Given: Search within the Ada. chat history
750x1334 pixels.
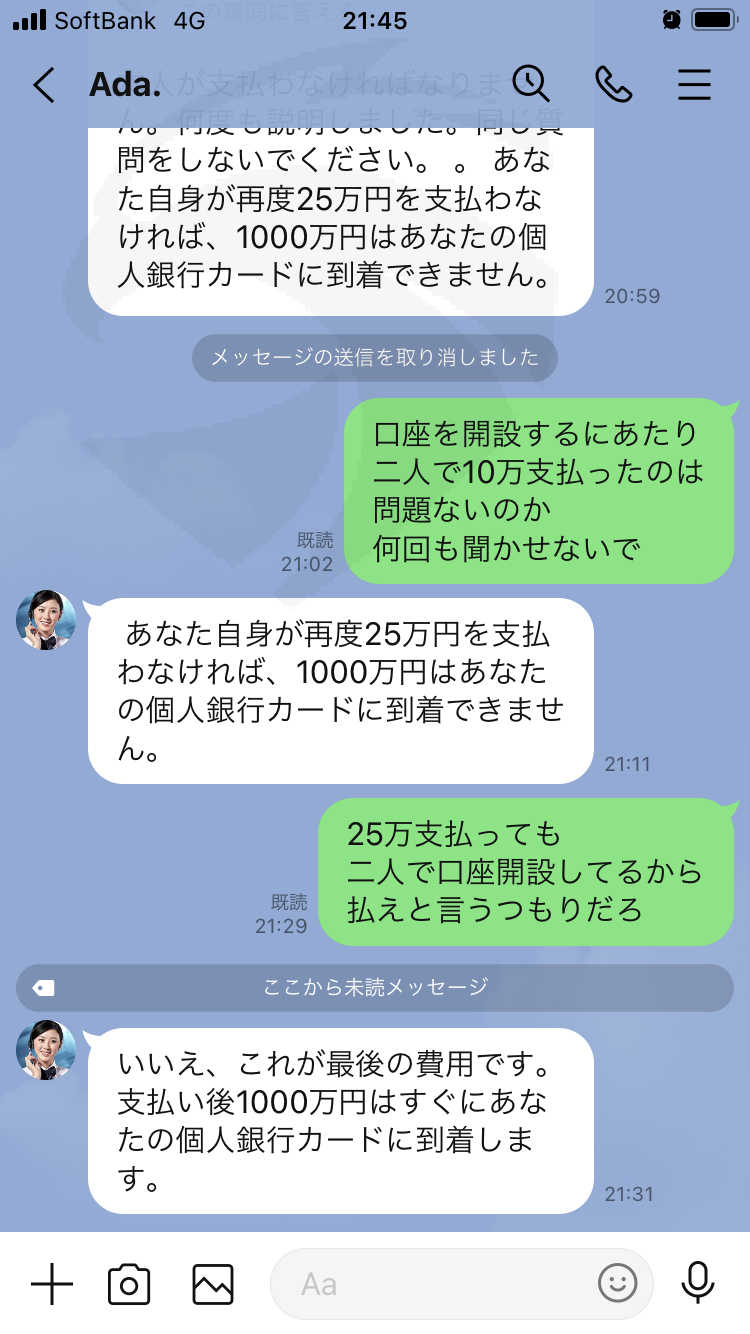Looking at the screenshot, I should click(x=531, y=84).
